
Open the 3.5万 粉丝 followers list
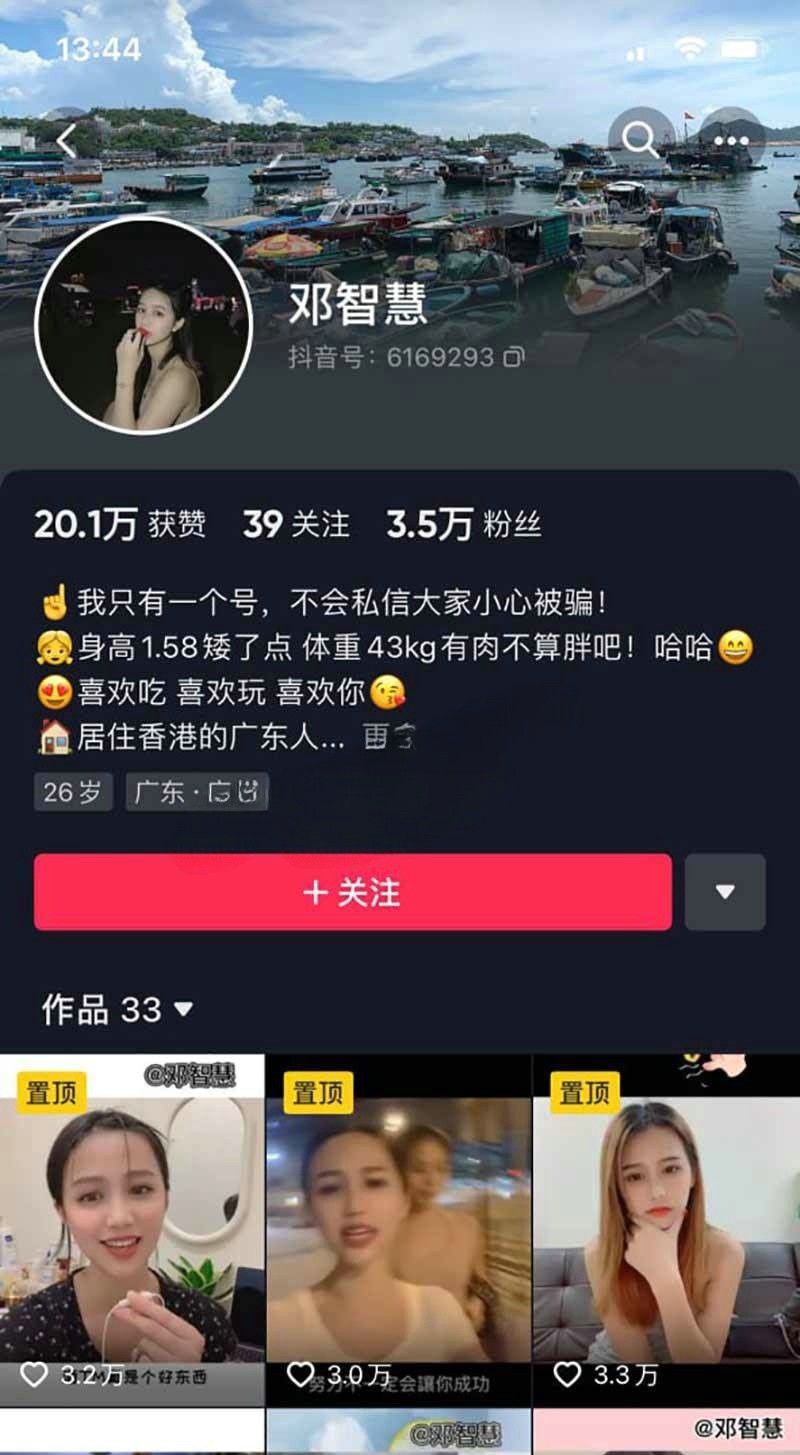click(464, 524)
